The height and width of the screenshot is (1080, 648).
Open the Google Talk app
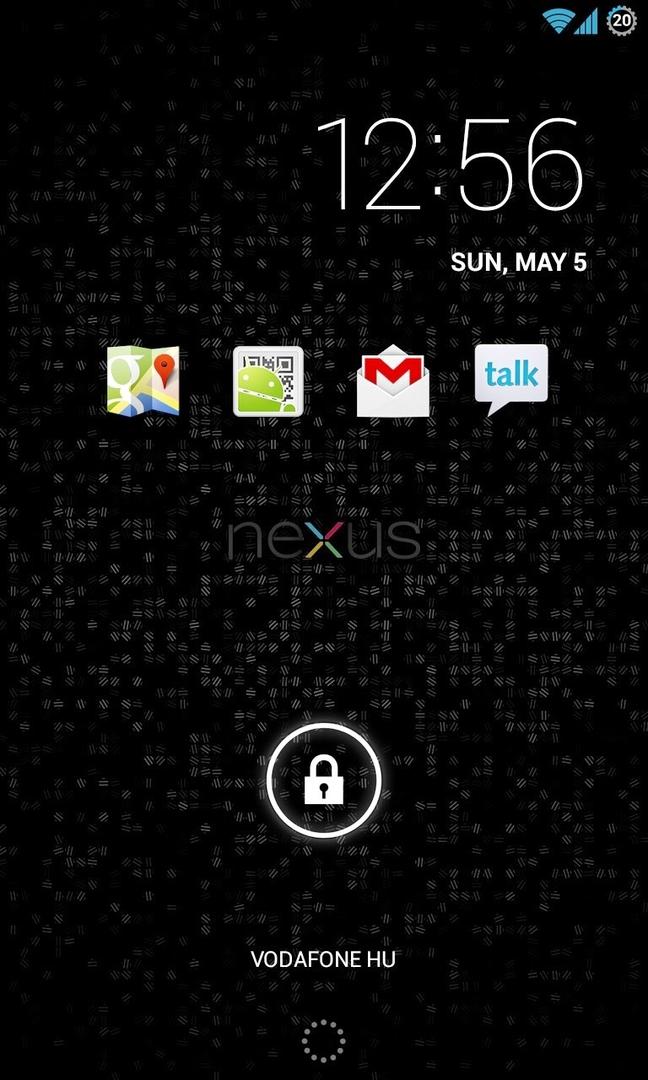[x=511, y=380]
